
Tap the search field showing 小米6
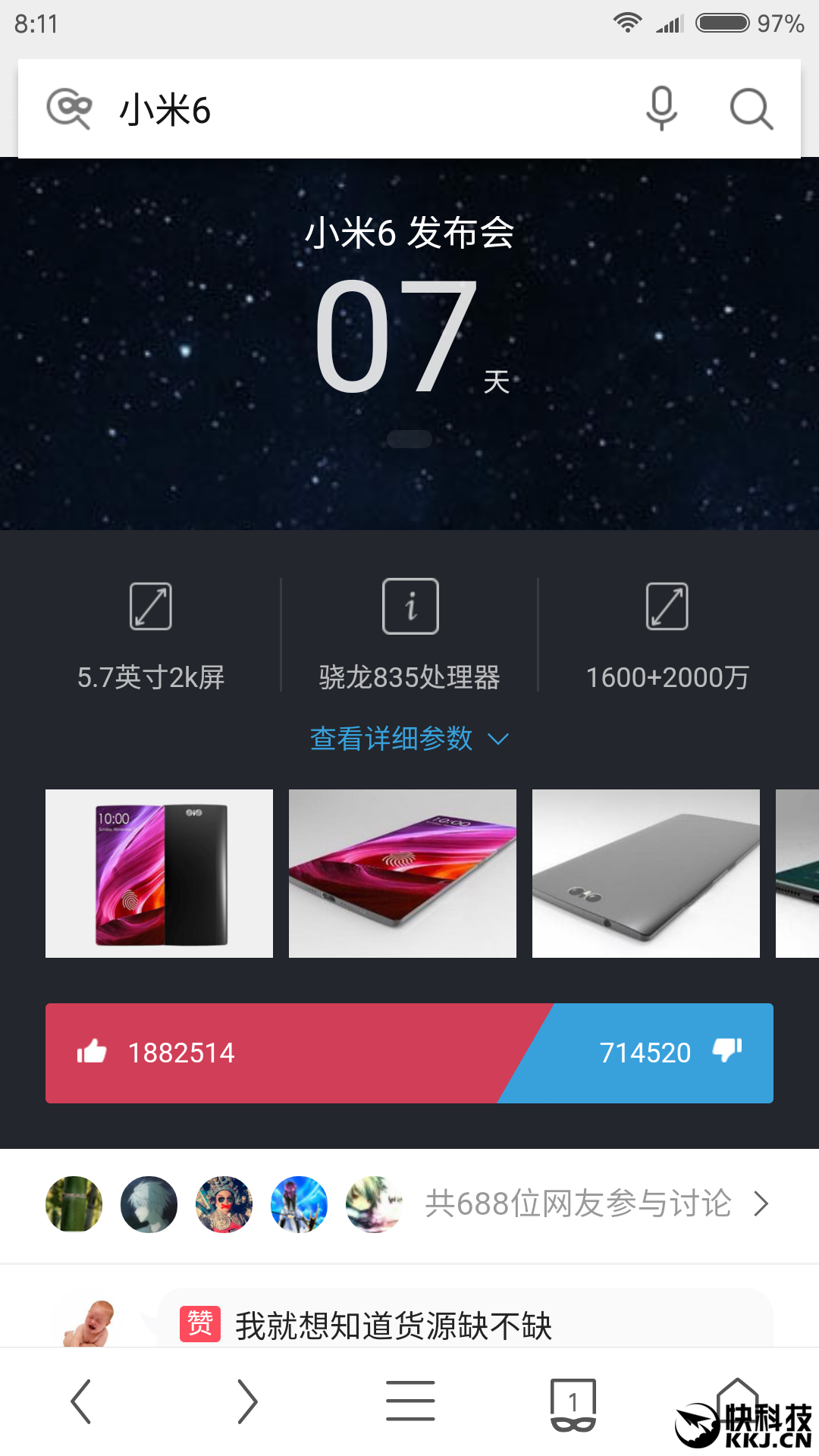364,110
